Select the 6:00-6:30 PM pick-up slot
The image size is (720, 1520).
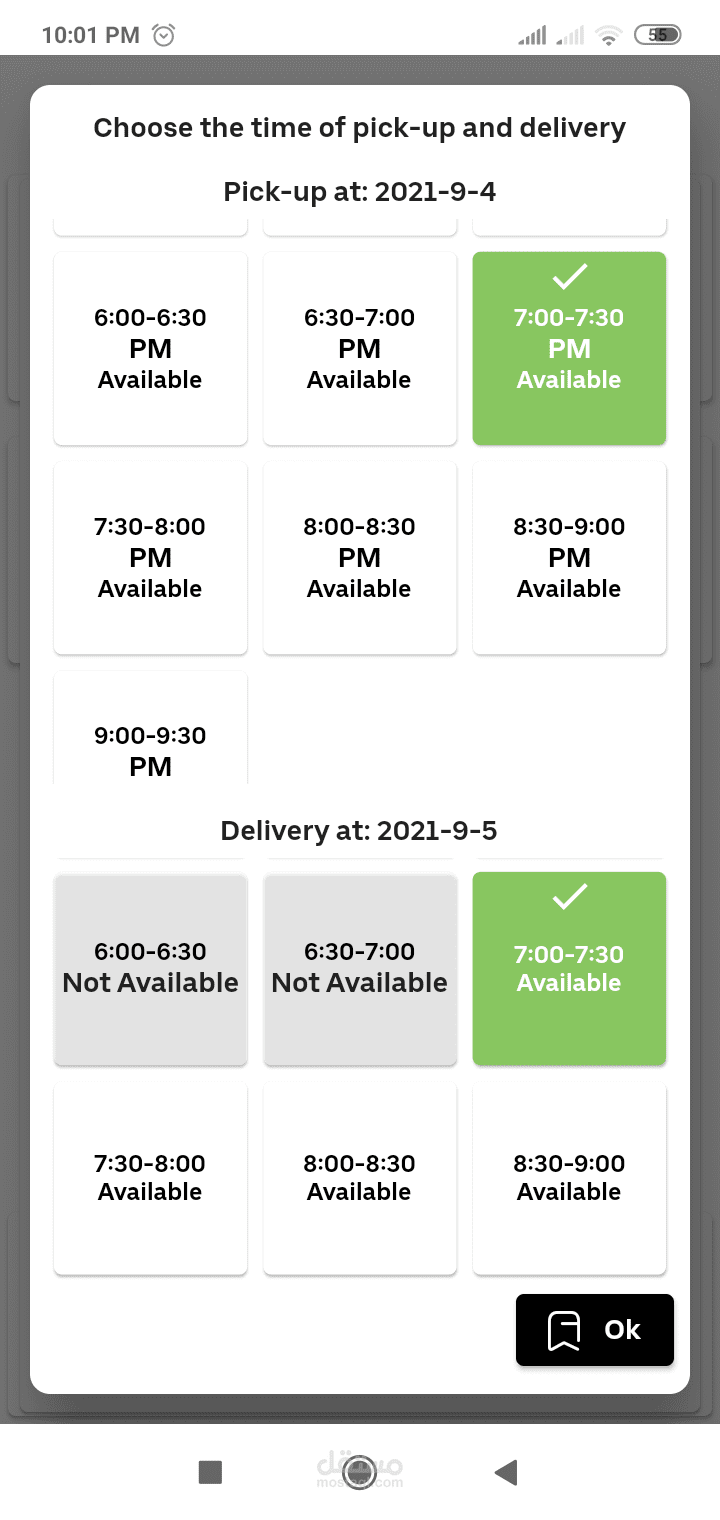click(x=150, y=348)
